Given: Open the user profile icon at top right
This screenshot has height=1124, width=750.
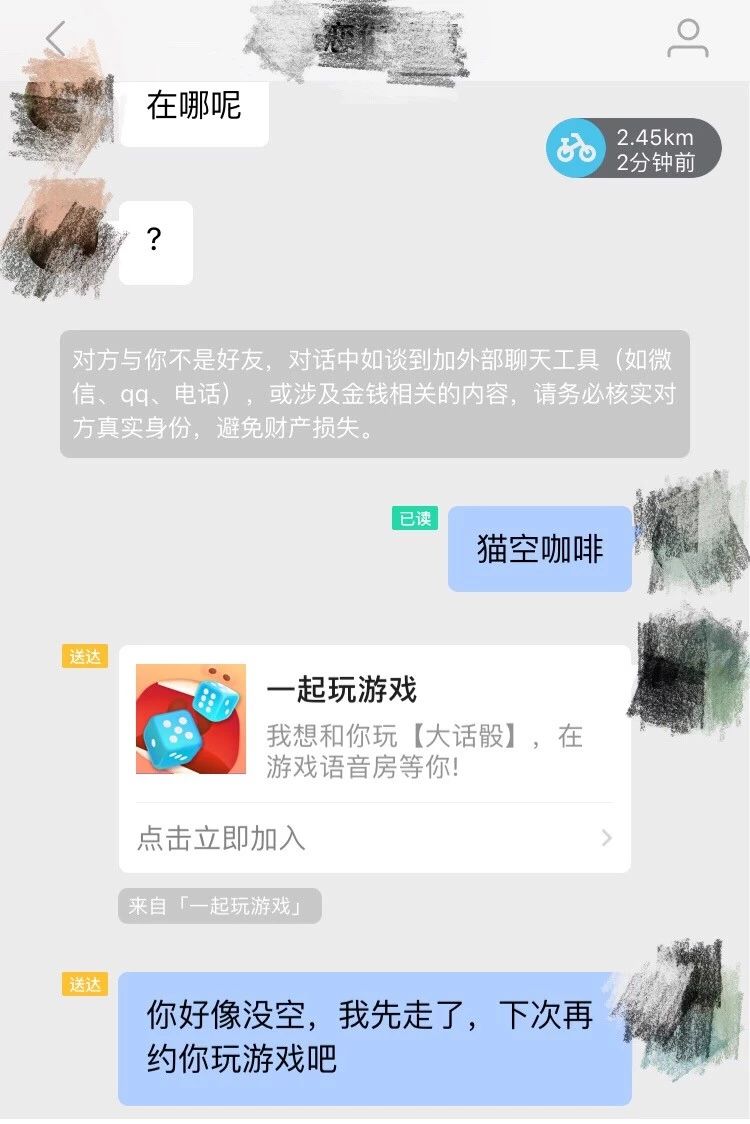Looking at the screenshot, I should pos(687,40).
